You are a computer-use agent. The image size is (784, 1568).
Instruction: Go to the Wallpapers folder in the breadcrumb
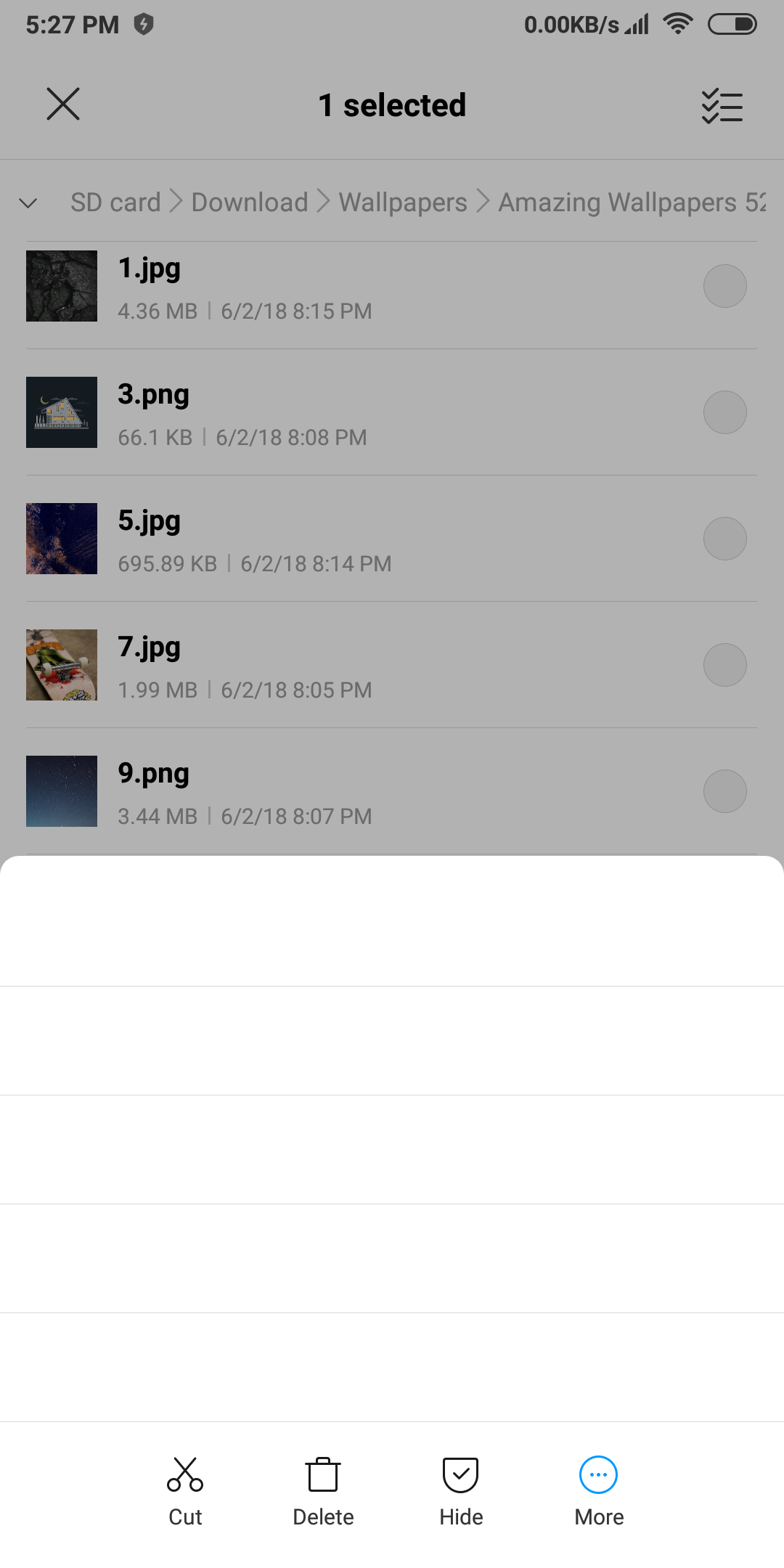pyautogui.click(x=403, y=202)
